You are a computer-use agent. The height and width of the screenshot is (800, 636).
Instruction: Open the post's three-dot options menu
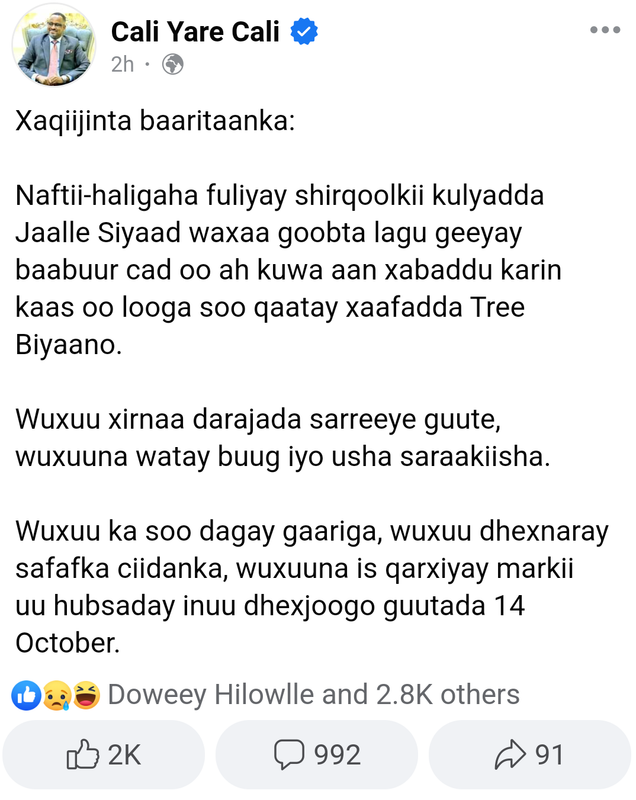[x=604, y=31]
